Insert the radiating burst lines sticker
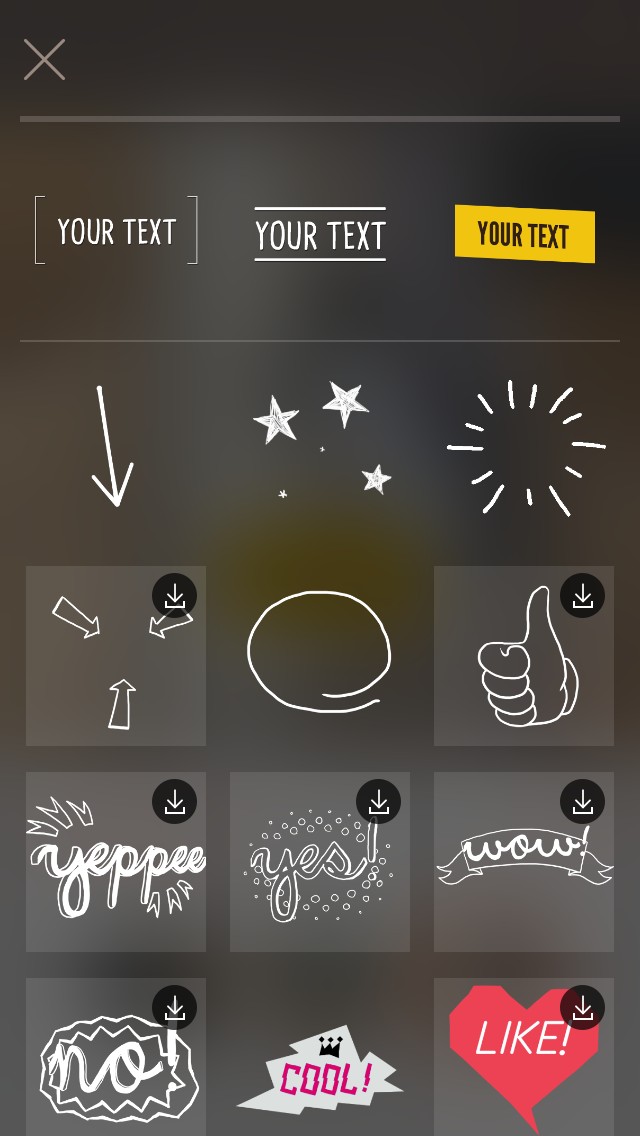640x1136 pixels. (525, 447)
